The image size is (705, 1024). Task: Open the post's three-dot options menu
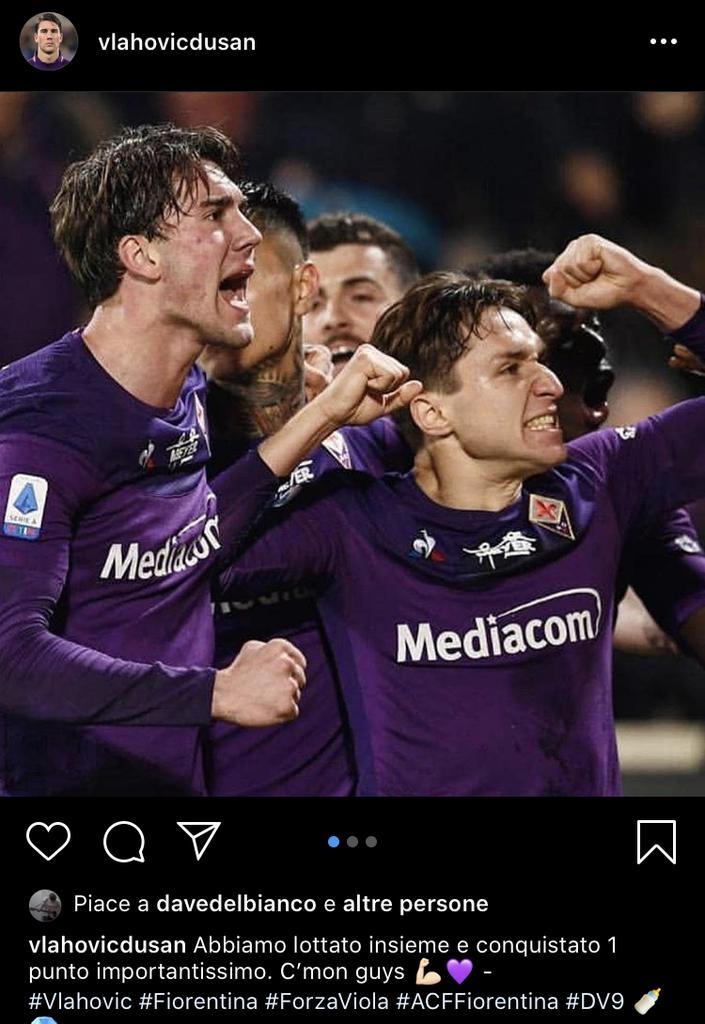coord(663,42)
